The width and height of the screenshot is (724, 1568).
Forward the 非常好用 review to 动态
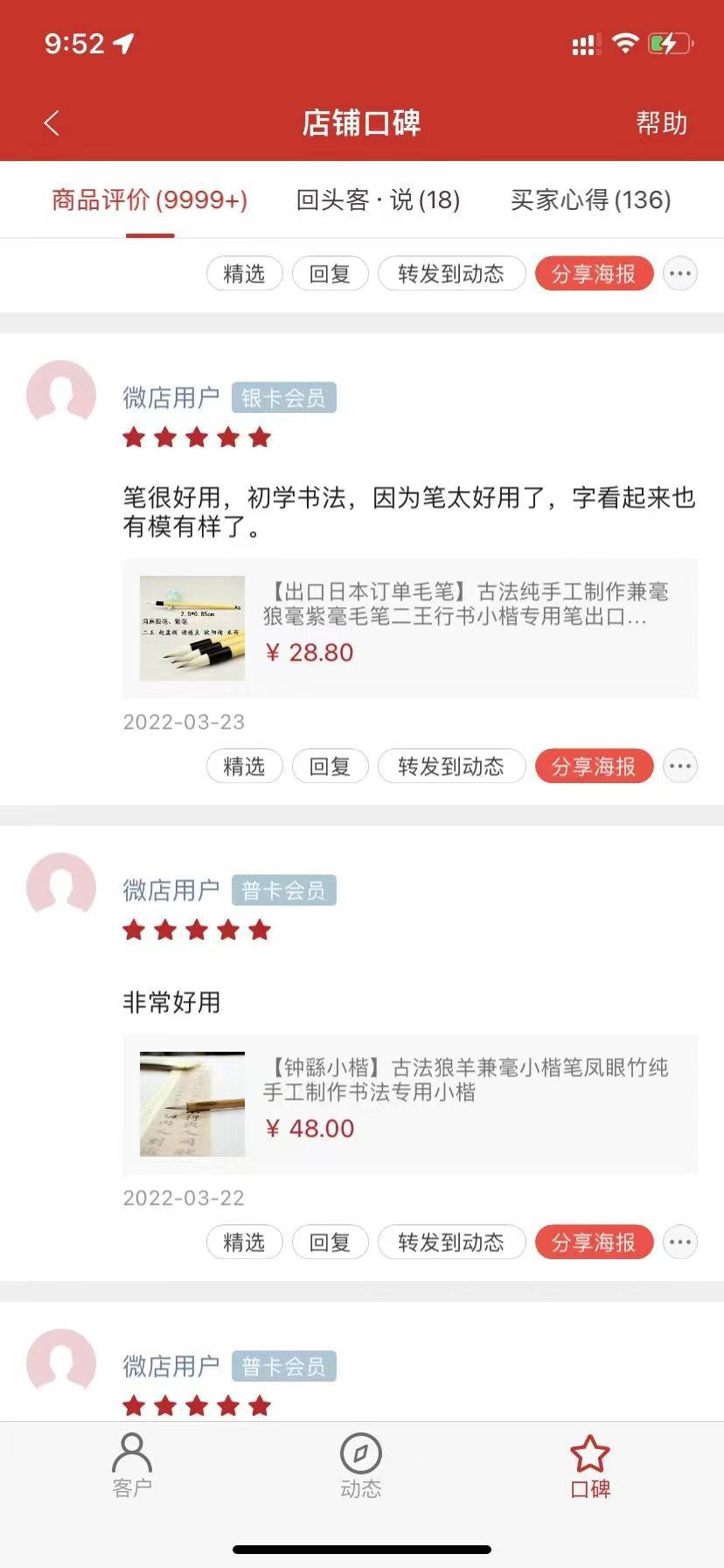pyautogui.click(x=451, y=1242)
